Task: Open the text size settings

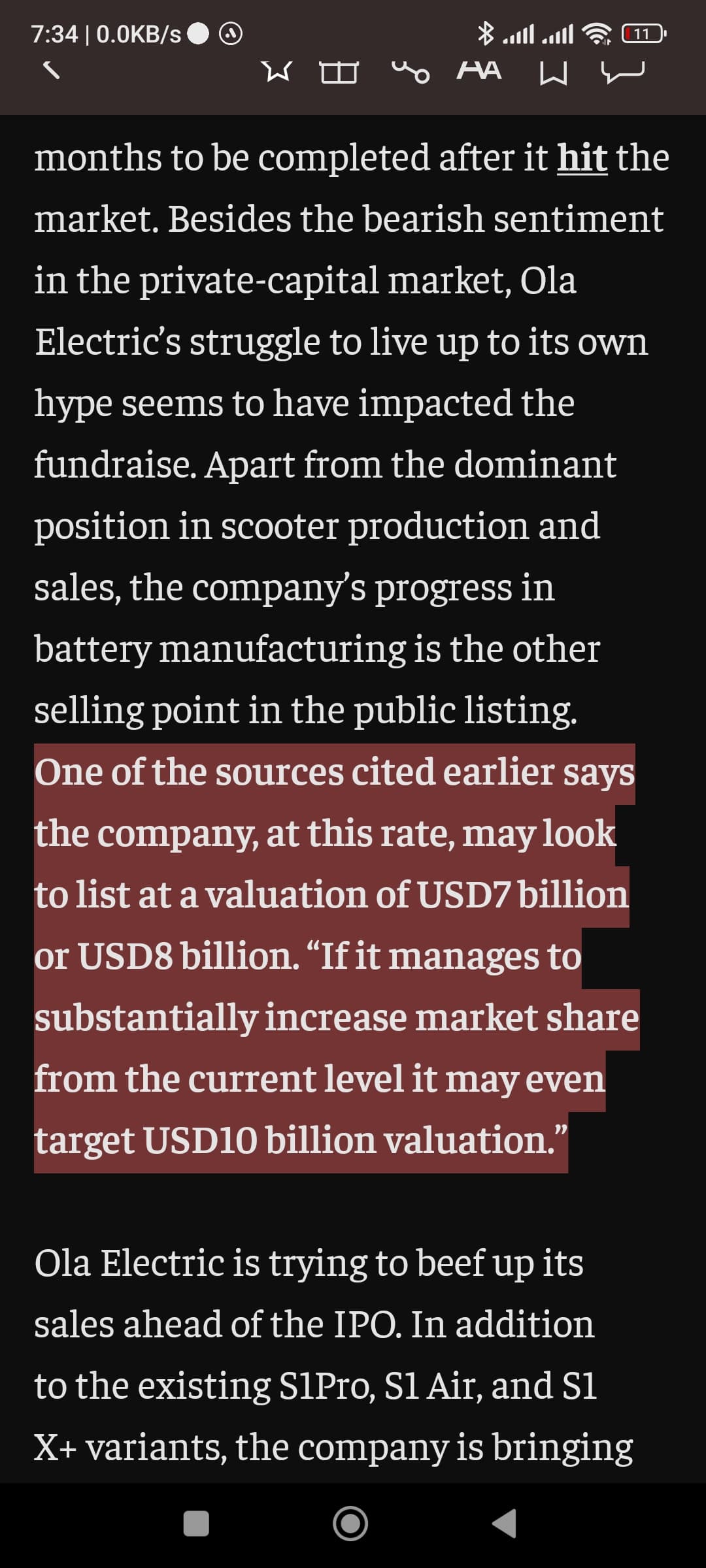Action: (x=479, y=69)
